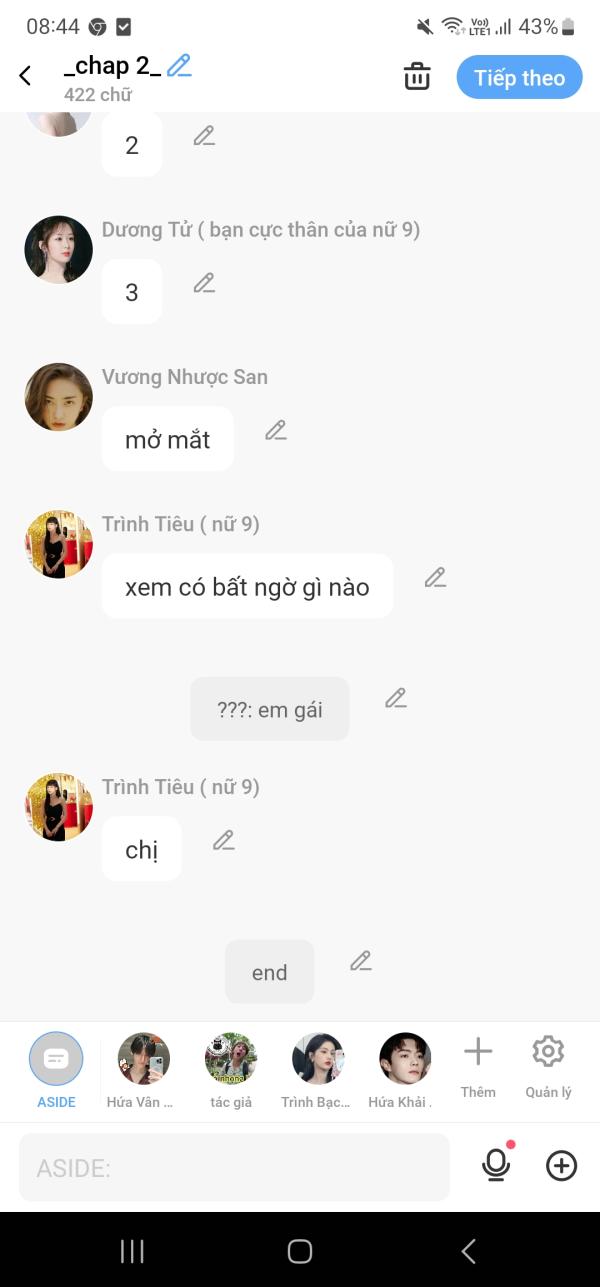The width and height of the screenshot is (600, 1287).
Task: Delete with the trash can icon
Action: pyautogui.click(x=417, y=76)
